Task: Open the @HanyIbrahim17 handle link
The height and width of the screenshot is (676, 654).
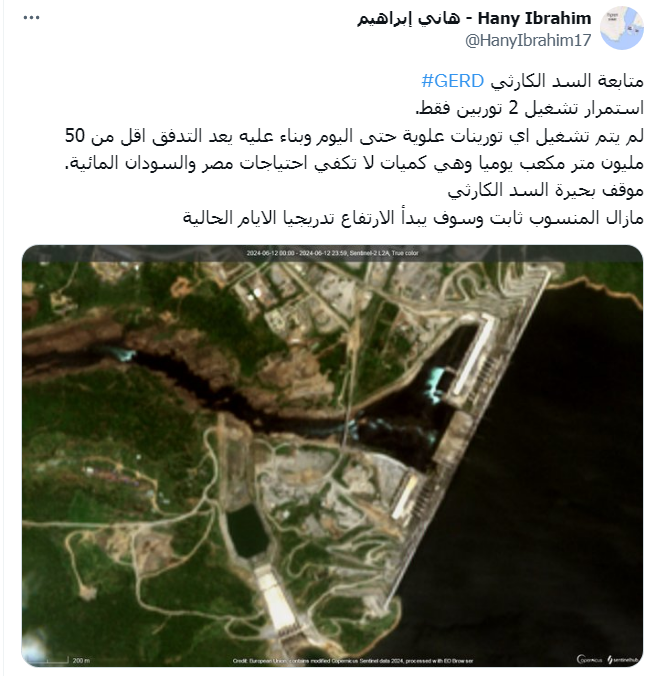Action: pos(528,40)
